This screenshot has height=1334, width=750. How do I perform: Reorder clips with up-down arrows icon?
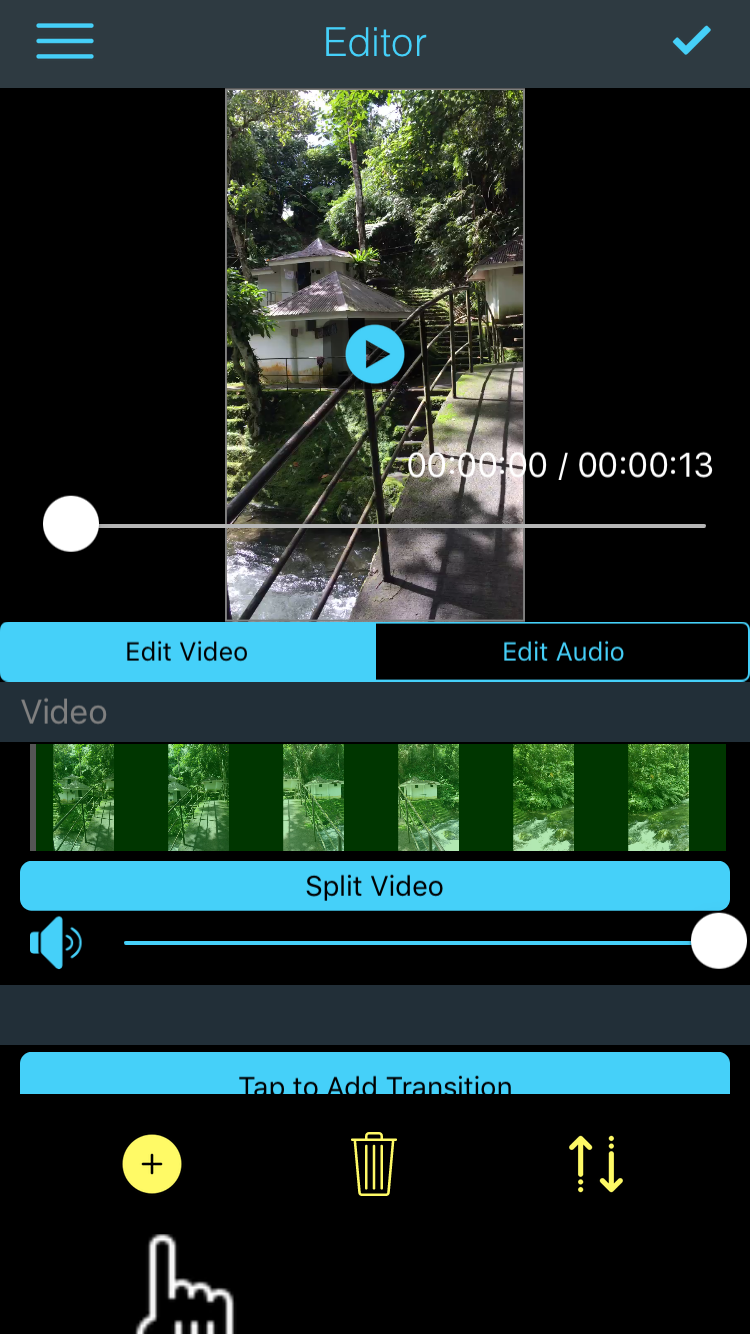(x=596, y=1164)
